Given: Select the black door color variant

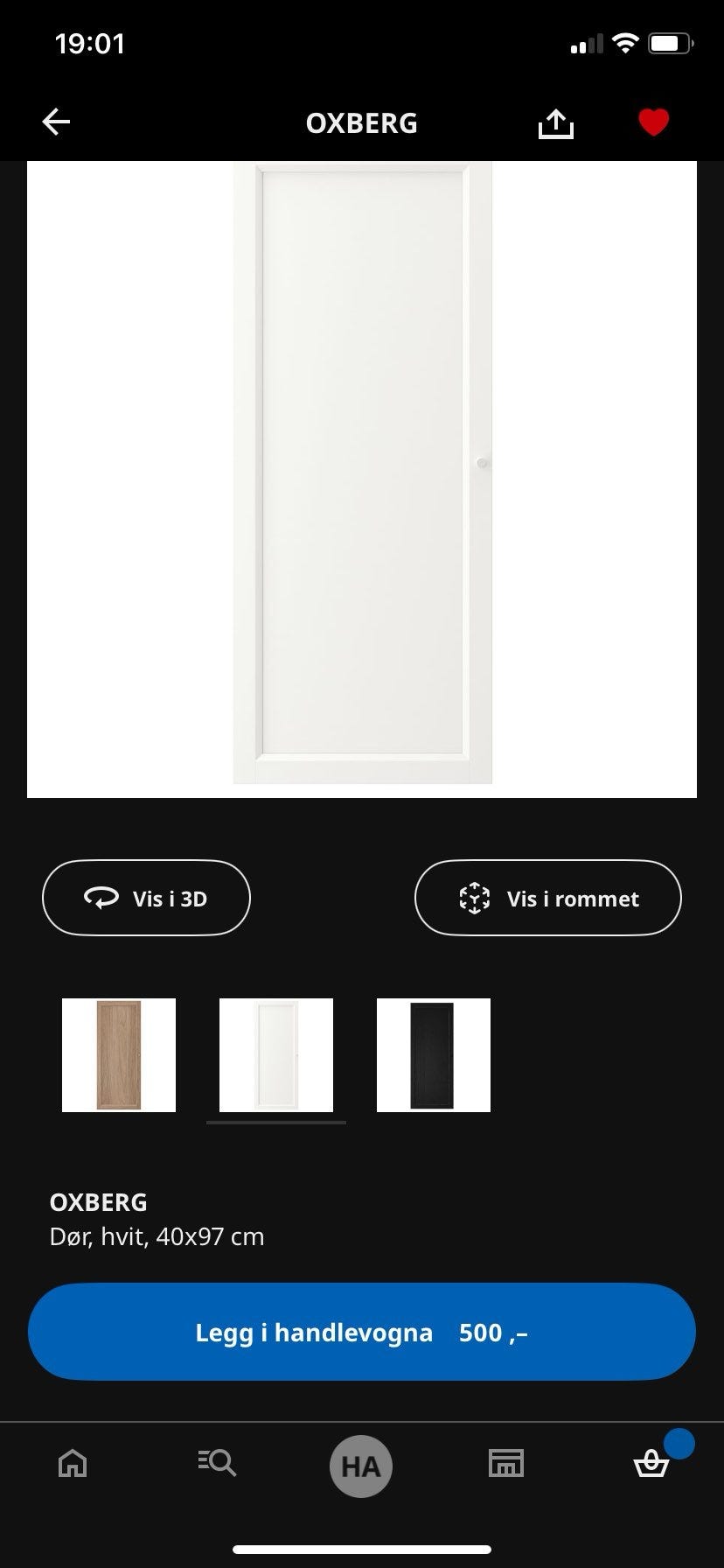Looking at the screenshot, I should pyautogui.click(x=434, y=1054).
